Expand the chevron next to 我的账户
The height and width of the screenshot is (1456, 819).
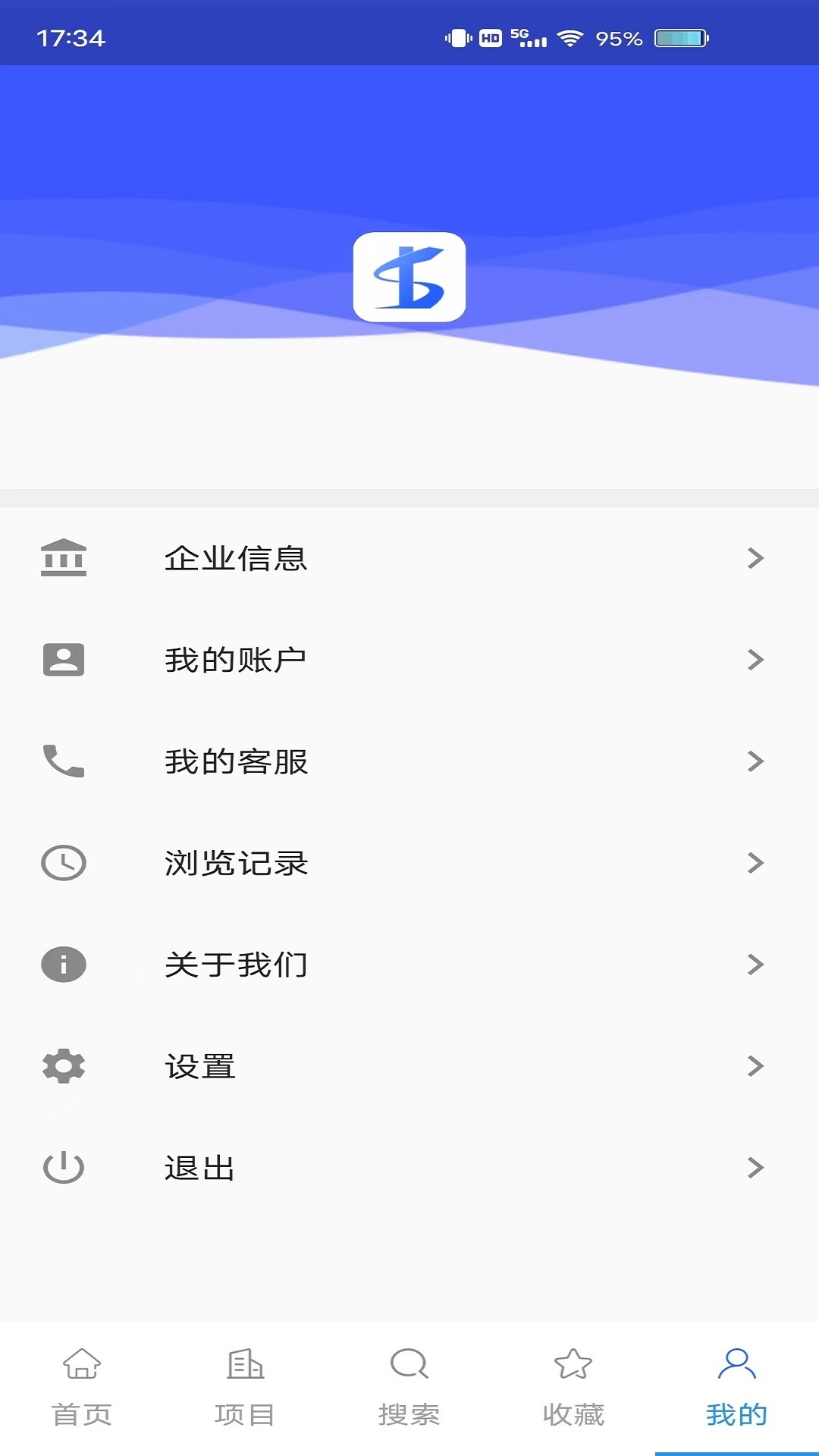point(755,661)
